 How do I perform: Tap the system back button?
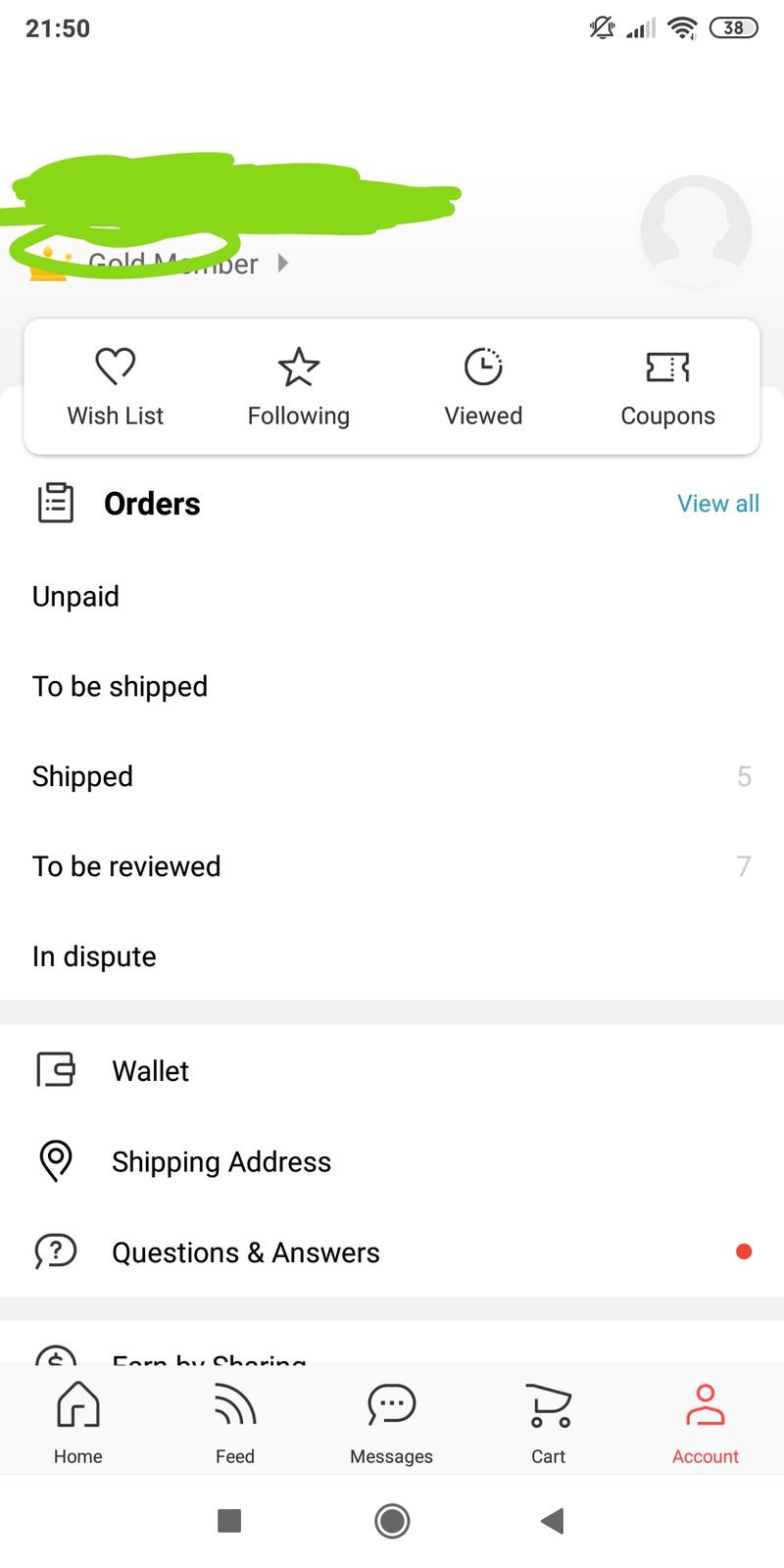click(x=553, y=1521)
